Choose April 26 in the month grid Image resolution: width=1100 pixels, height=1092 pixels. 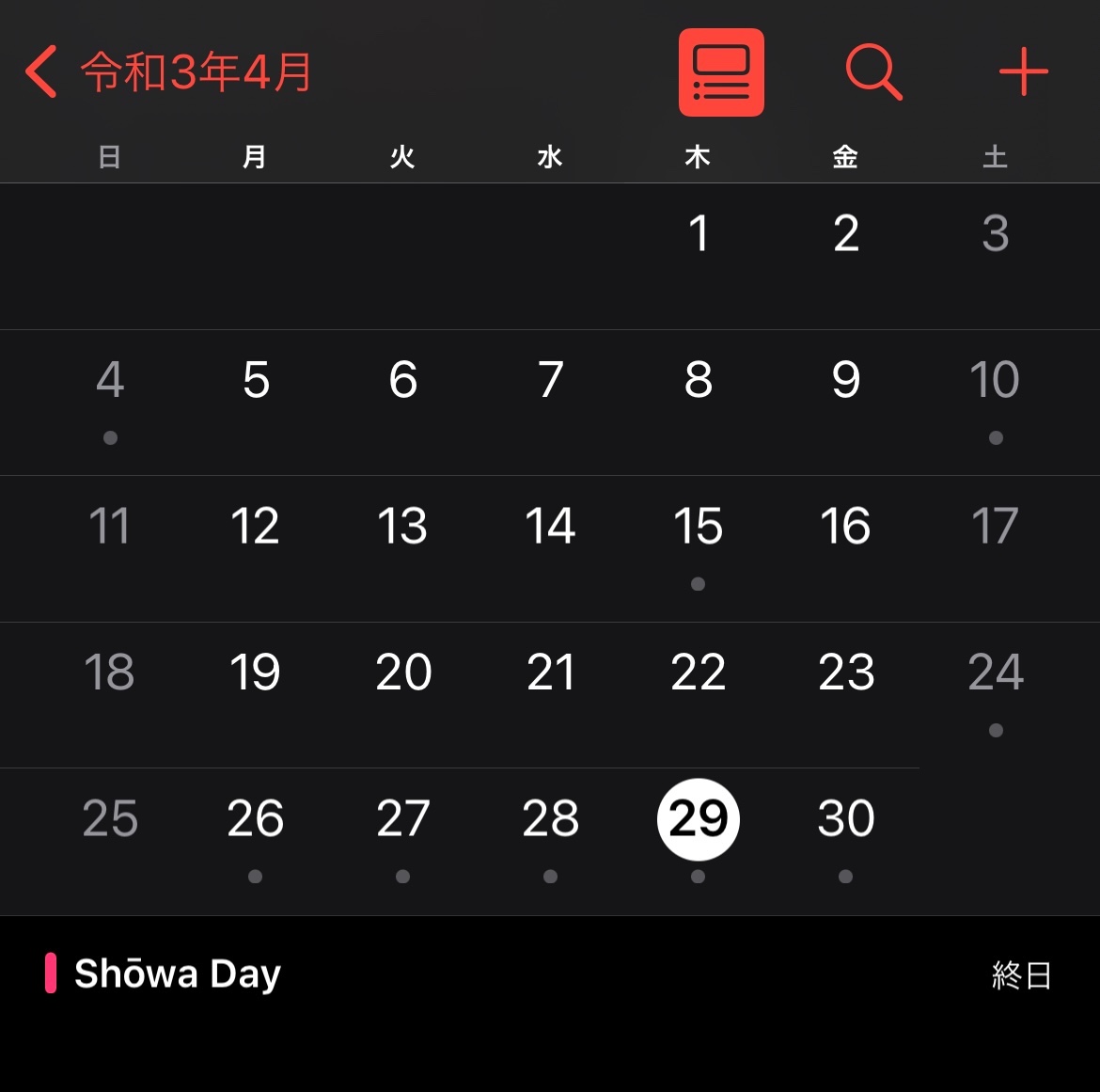click(255, 818)
